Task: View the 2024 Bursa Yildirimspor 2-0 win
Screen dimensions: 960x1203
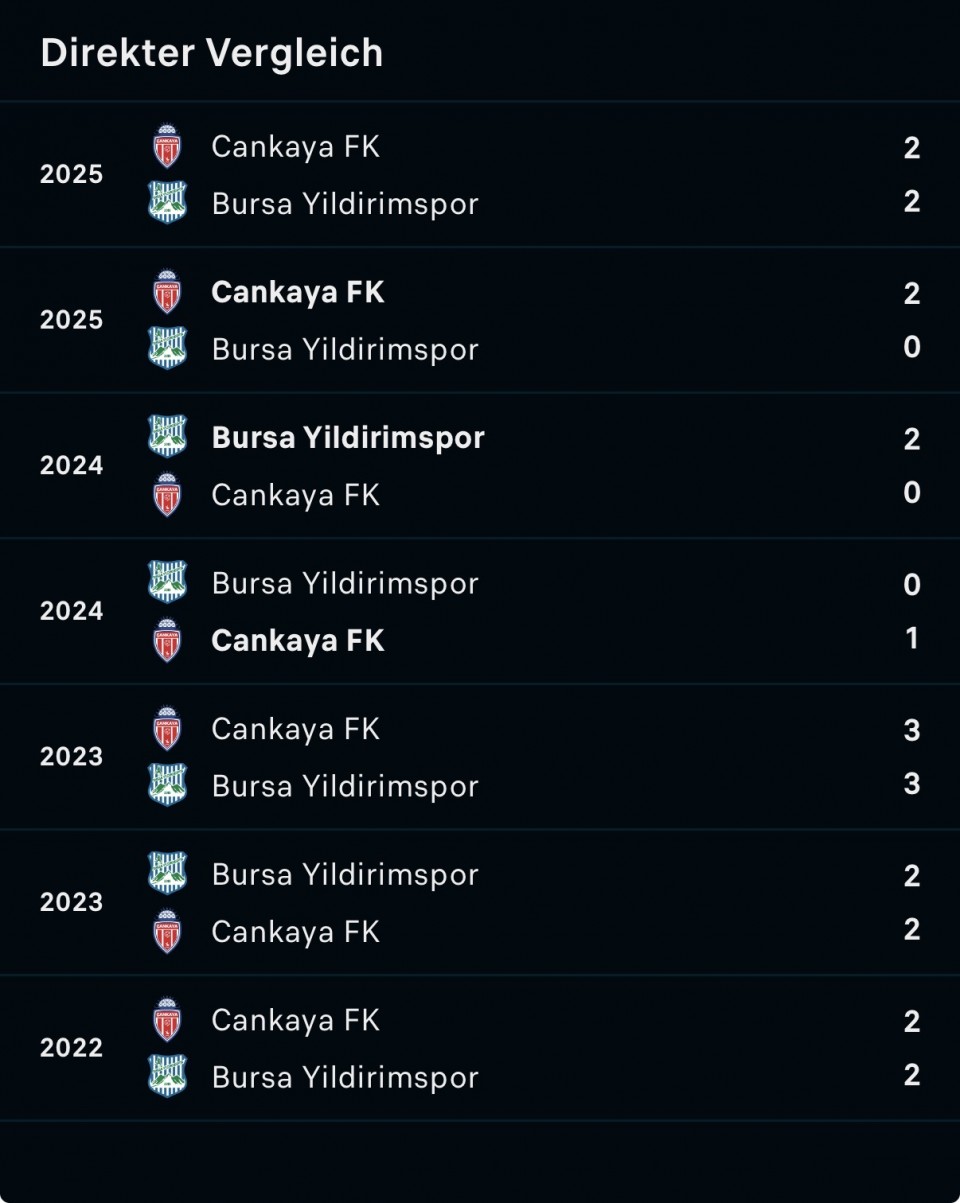Action: (x=480, y=466)
